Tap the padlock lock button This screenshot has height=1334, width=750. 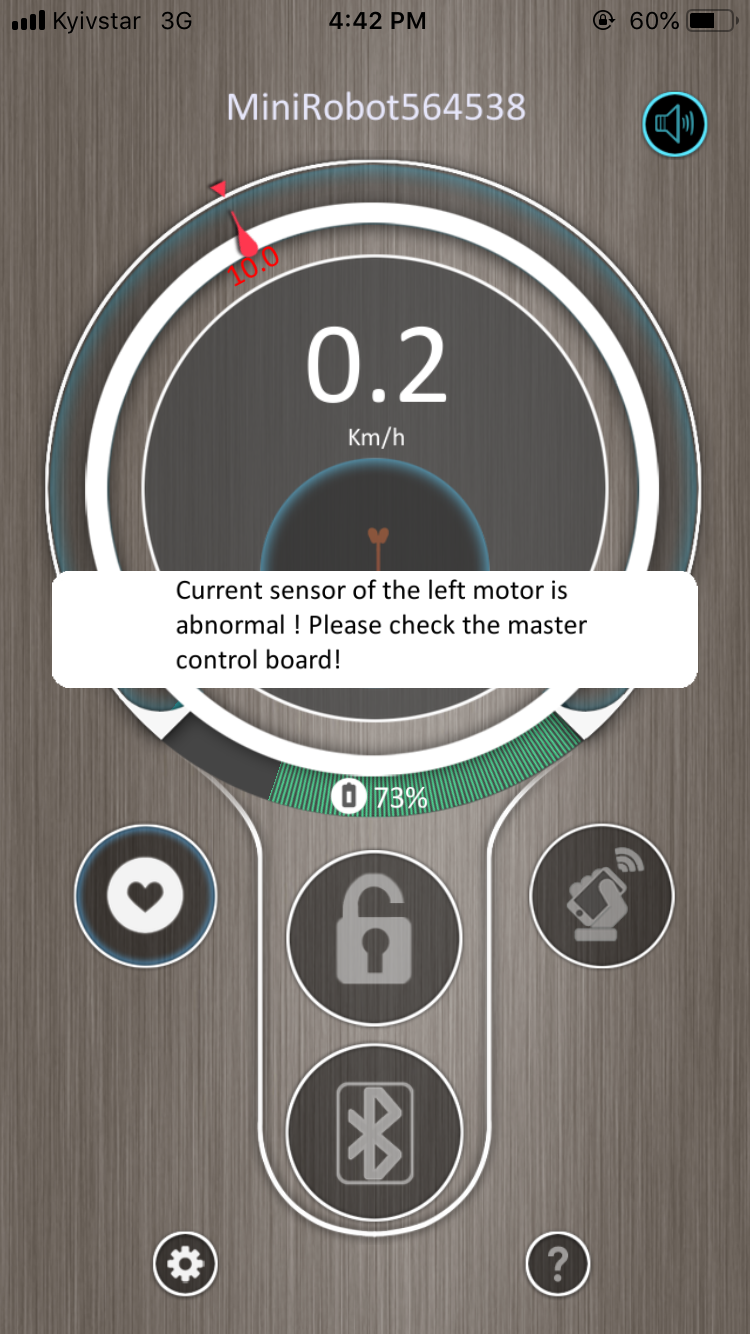(x=374, y=937)
